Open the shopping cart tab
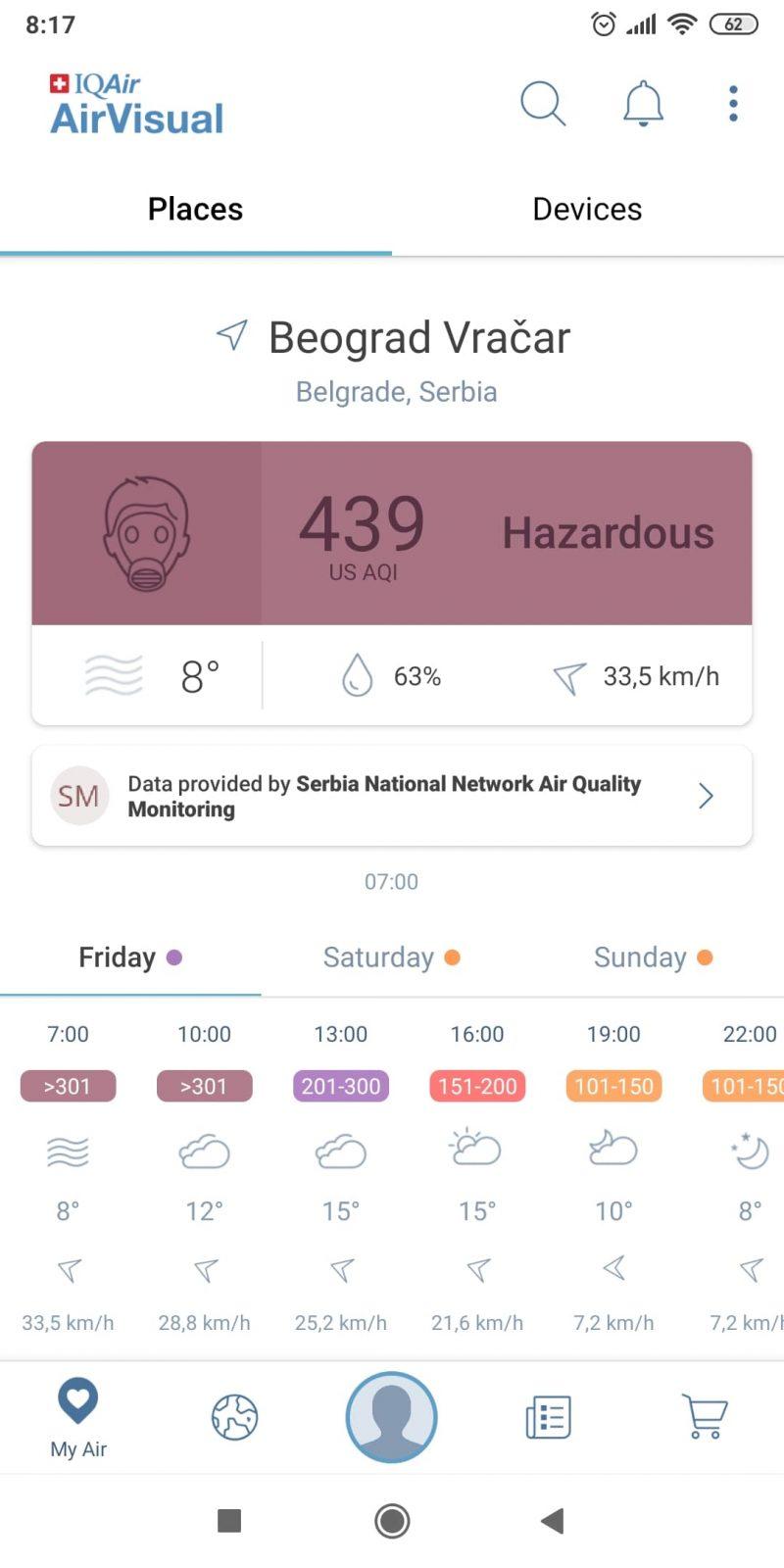 click(704, 1417)
